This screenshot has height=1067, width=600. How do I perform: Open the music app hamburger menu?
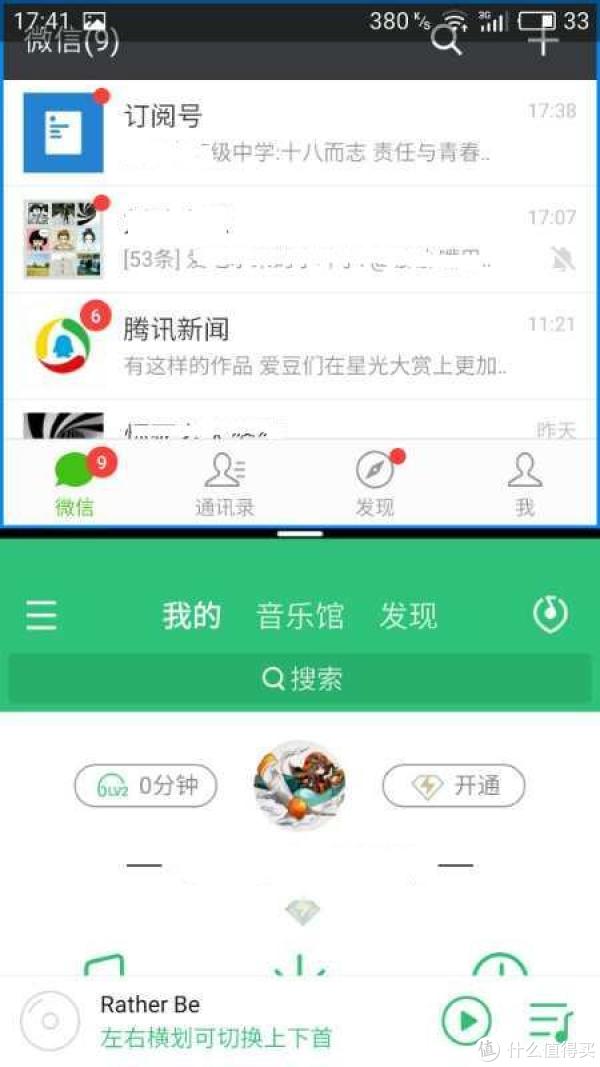click(x=41, y=615)
